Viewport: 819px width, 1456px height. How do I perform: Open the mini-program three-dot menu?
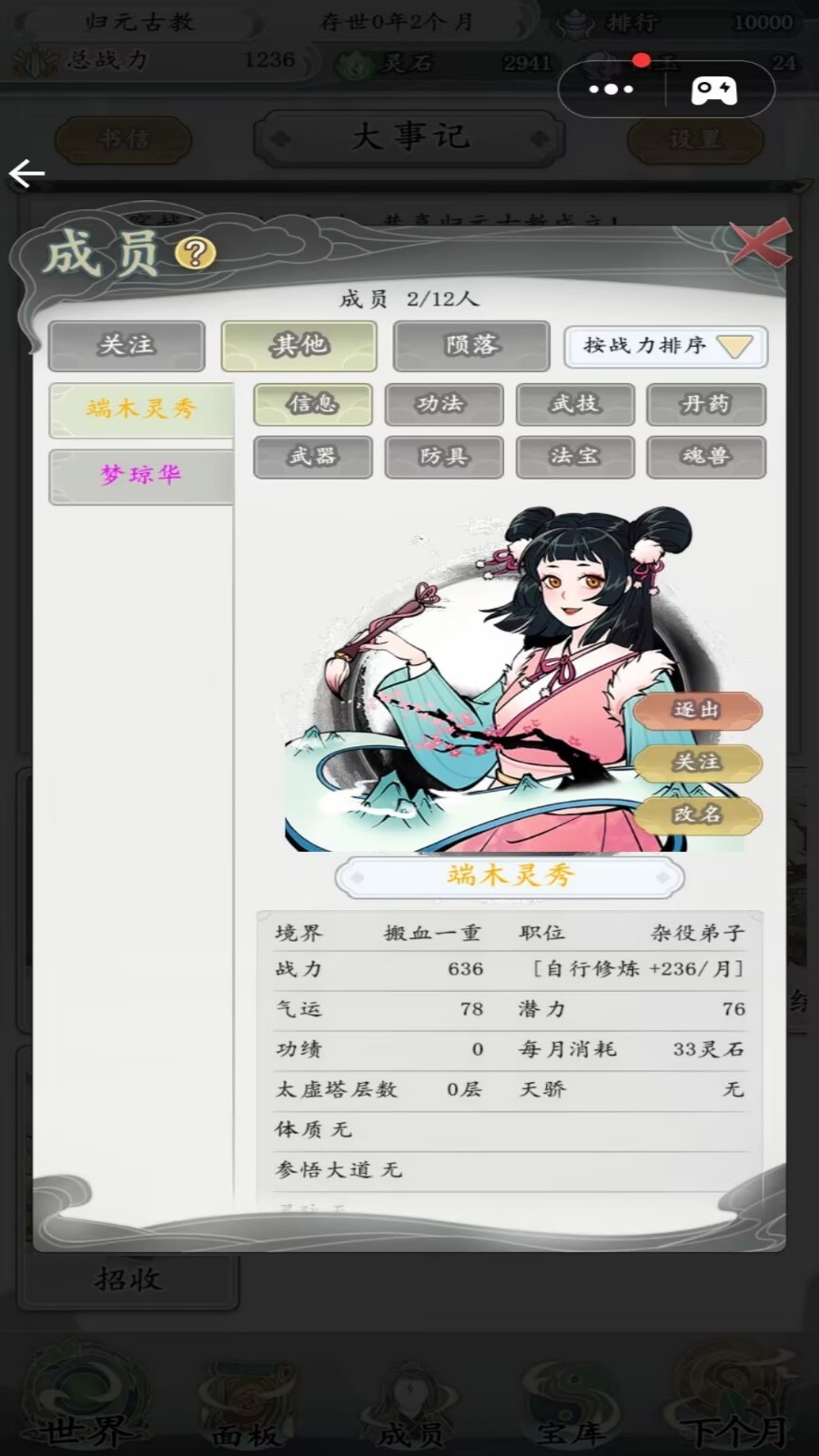[x=611, y=89]
